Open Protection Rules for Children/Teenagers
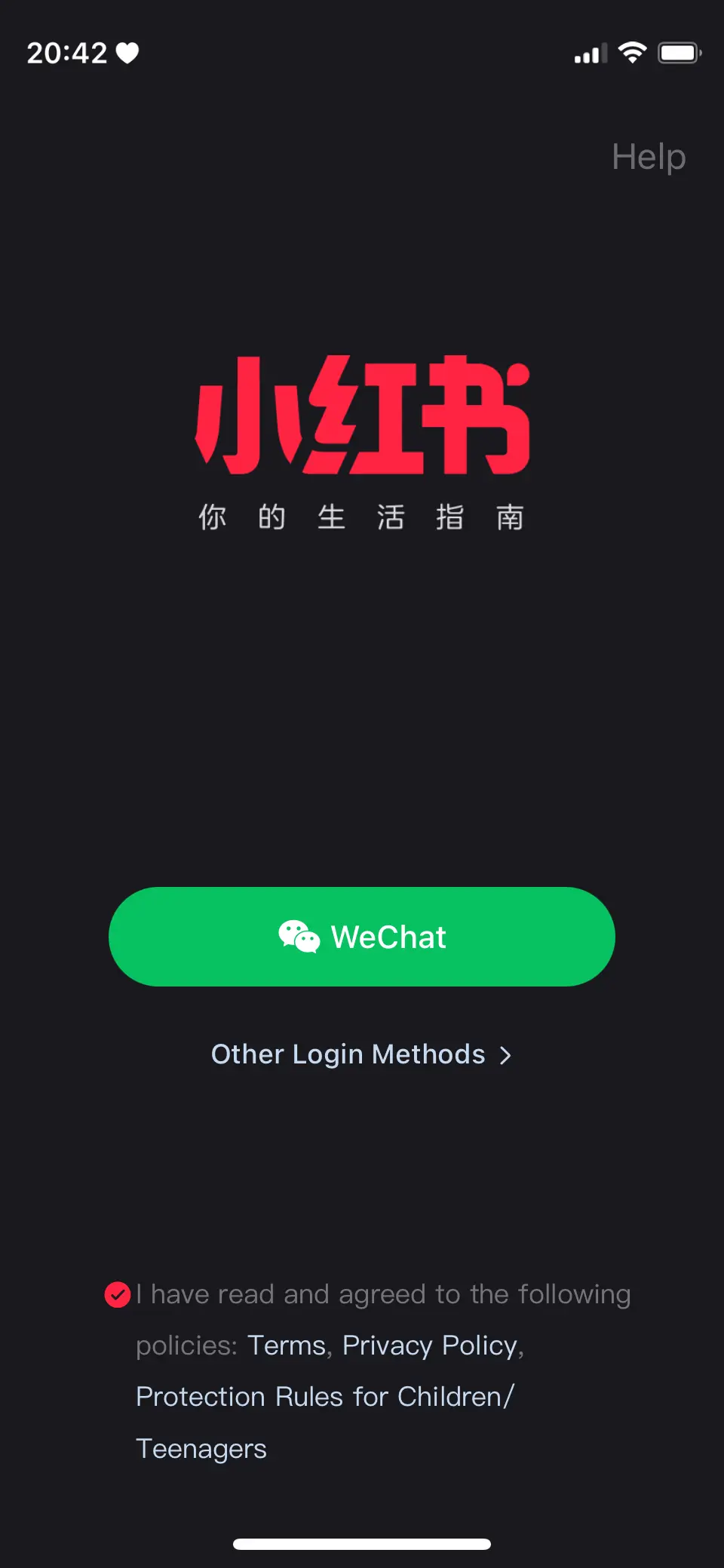This screenshot has width=724, height=1568. [324, 1397]
